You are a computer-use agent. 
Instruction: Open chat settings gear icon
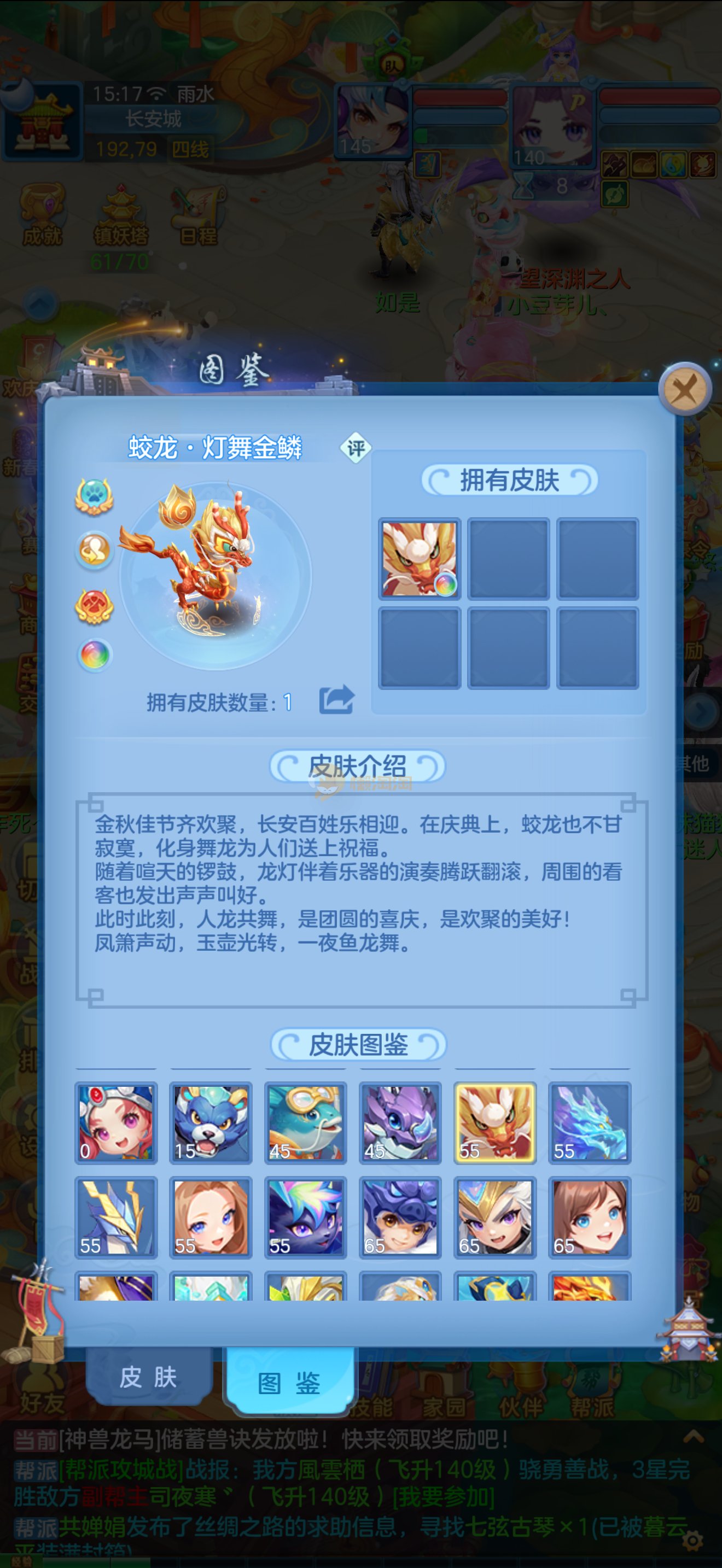(x=692, y=1541)
